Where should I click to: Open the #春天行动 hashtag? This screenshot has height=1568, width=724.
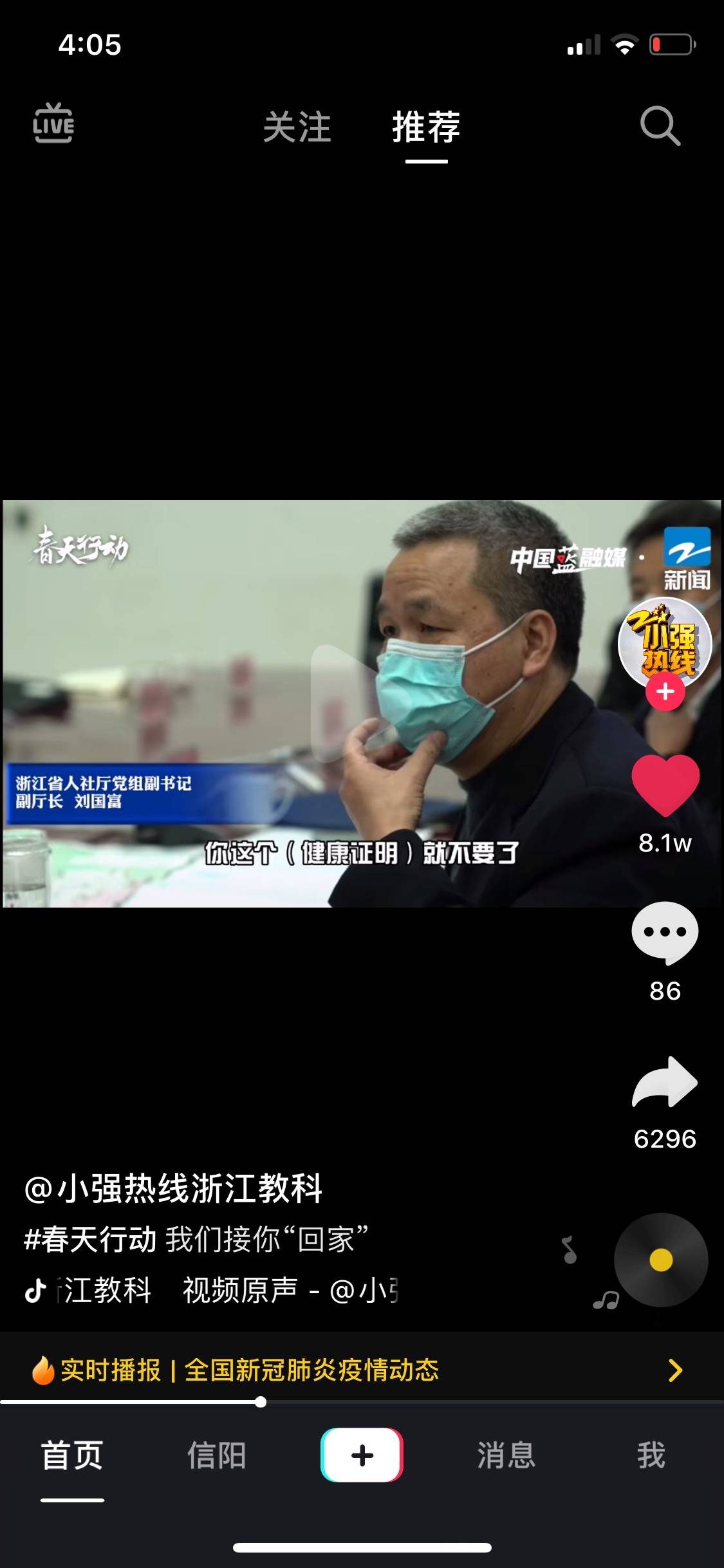click(90, 1239)
